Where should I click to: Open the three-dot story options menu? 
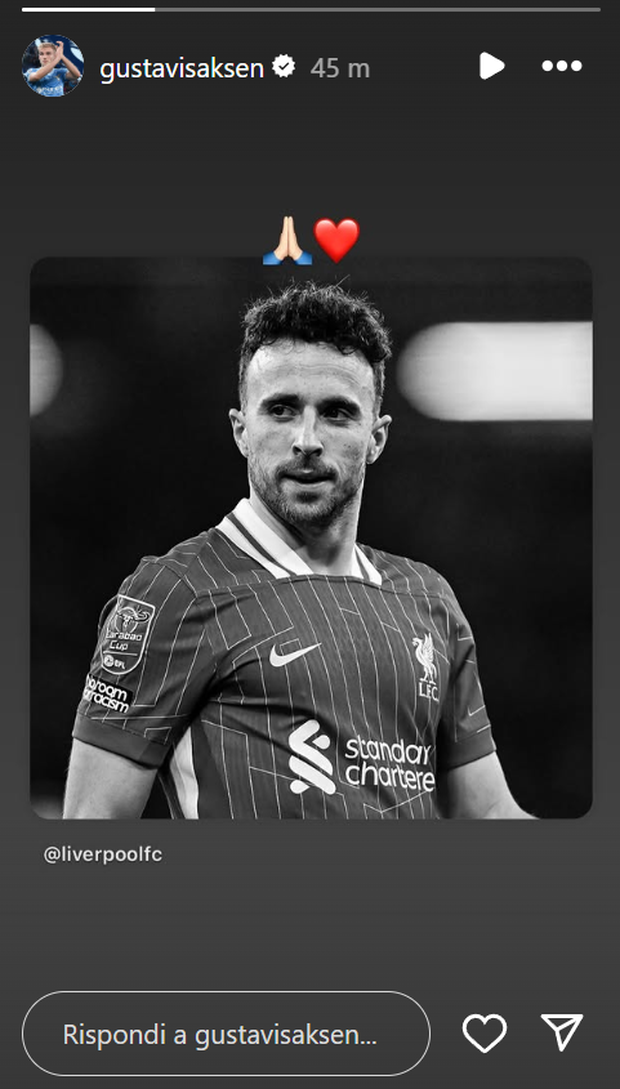(561, 66)
